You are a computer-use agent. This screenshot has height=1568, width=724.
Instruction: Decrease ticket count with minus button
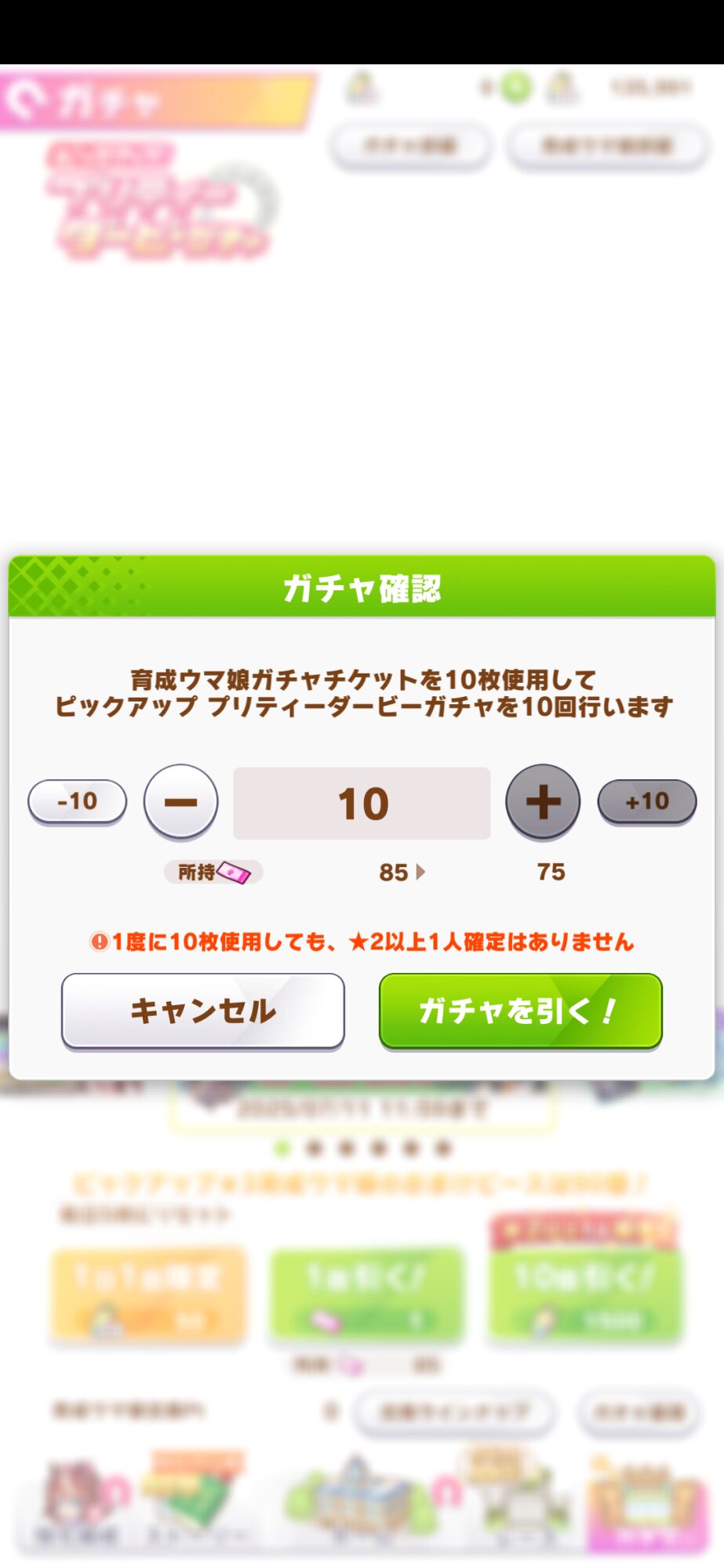point(180,802)
